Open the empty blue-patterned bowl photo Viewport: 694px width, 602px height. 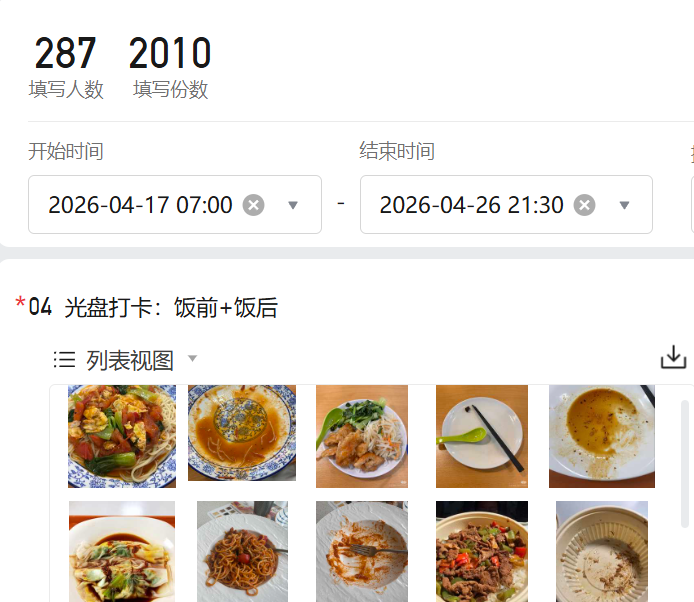pos(242,434)
